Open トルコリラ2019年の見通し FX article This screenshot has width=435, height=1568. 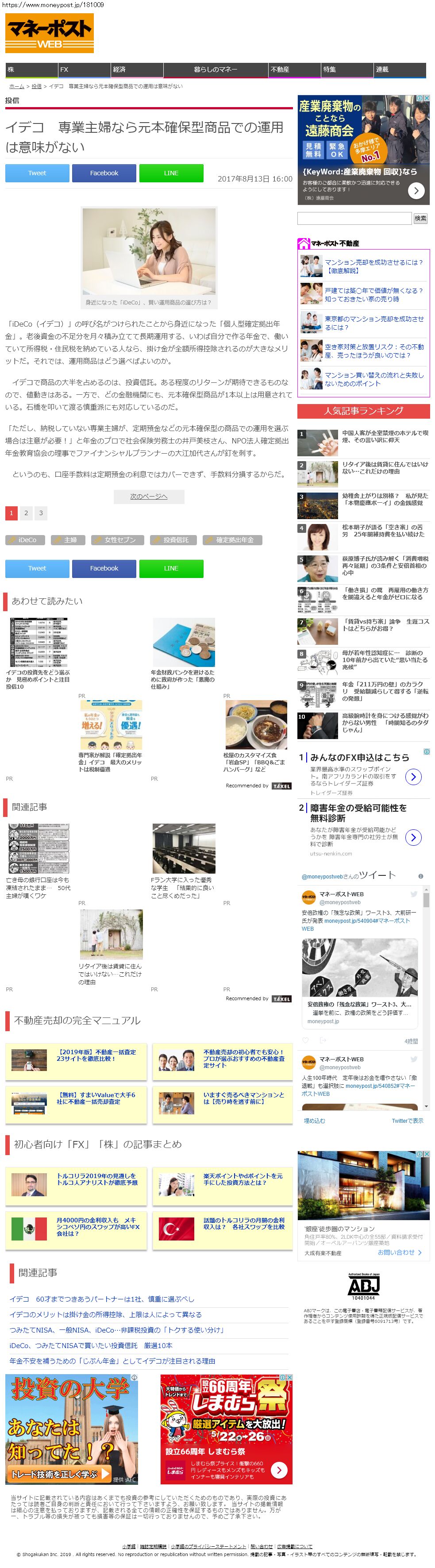97,1179
